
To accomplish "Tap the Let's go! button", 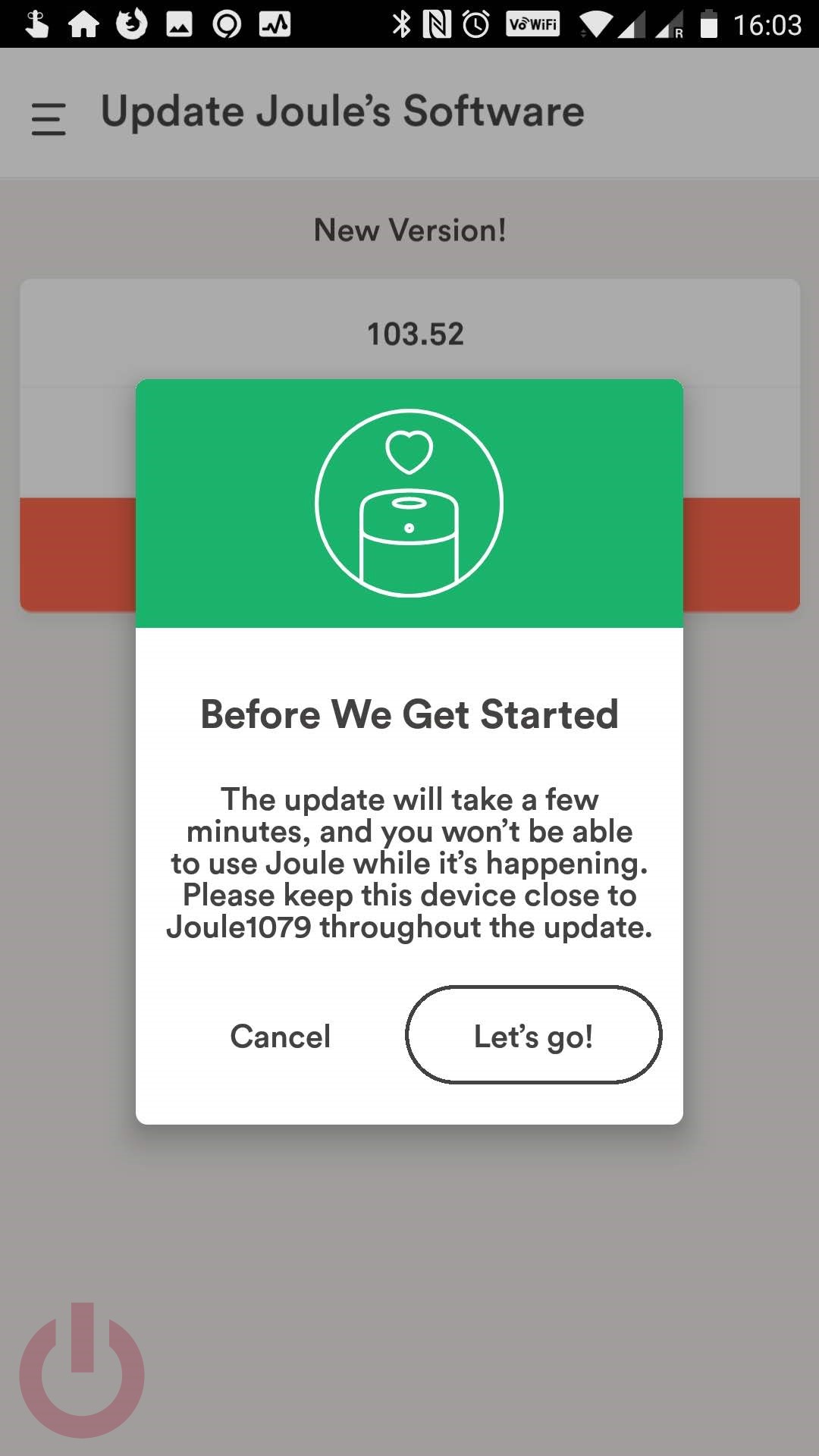I will point(533,1035).
